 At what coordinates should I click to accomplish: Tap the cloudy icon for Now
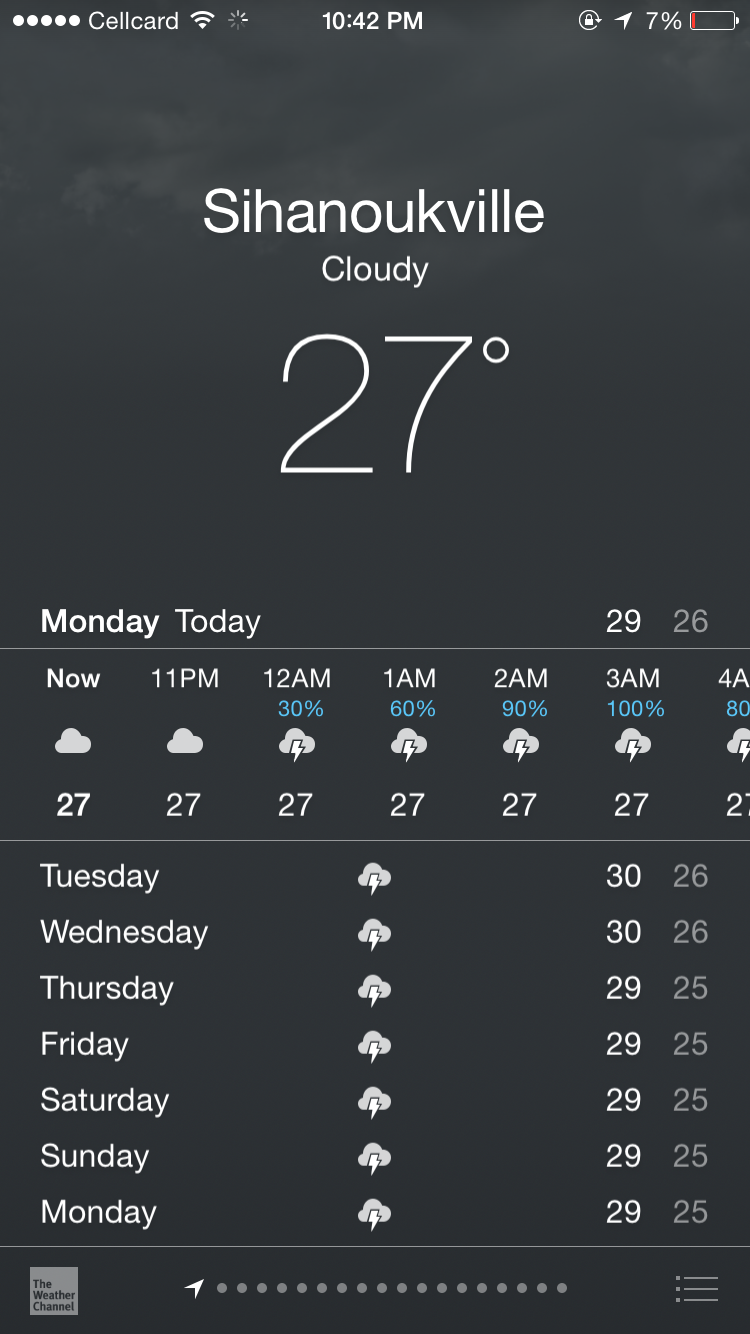[x=73, y=742]
